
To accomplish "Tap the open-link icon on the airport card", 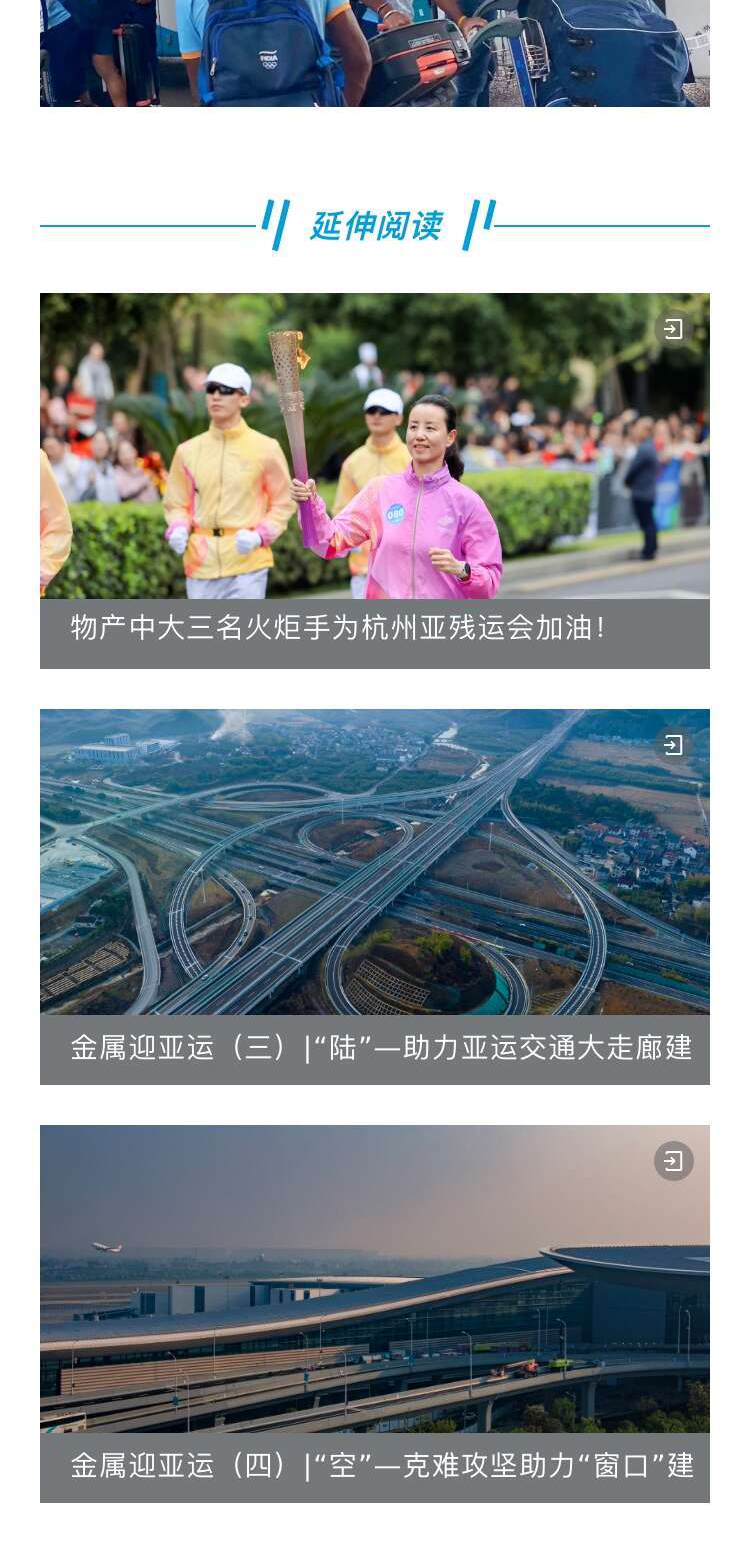I will [673, 1161].
